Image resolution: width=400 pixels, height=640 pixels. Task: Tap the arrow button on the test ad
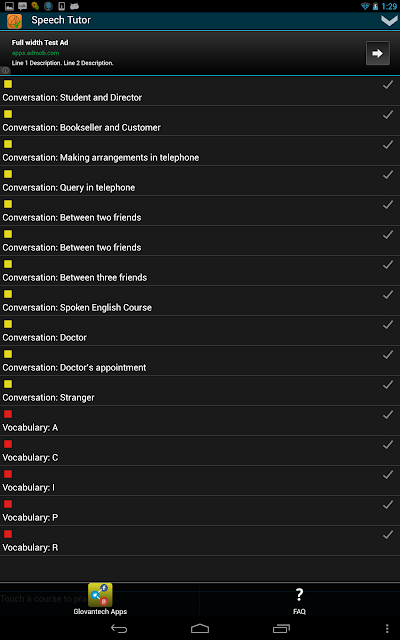tap(378, 53)
